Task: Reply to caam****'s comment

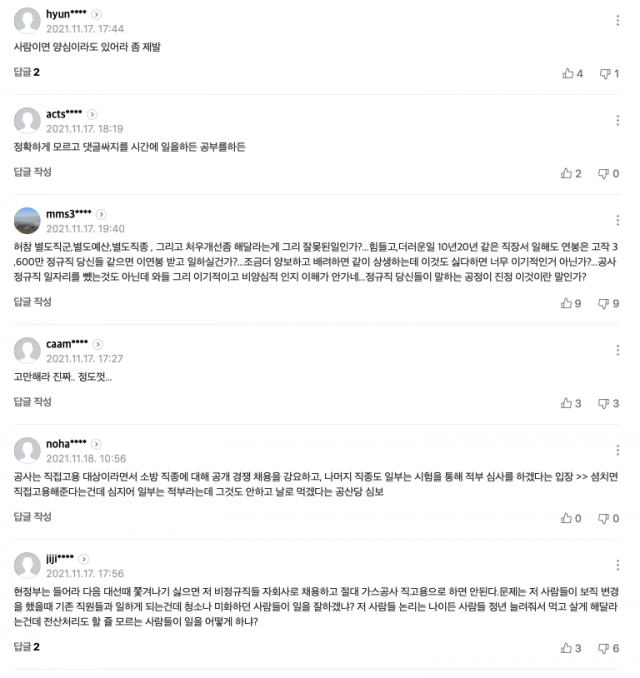Action: point(32,402)
